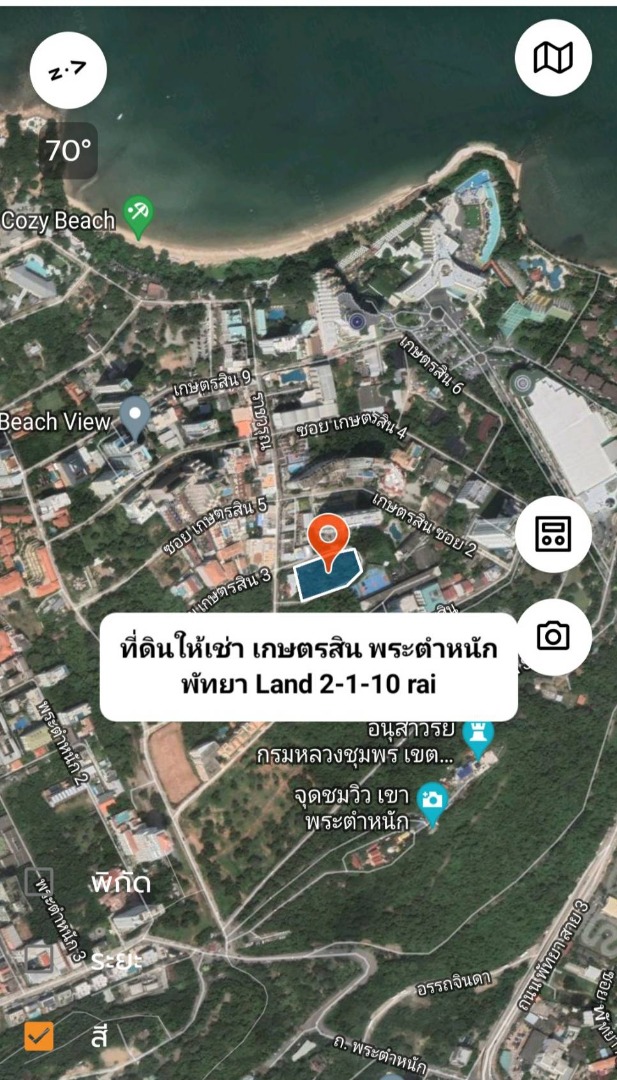Screen dimensions: 617x1080
Task: Enable the ระยะ distance checkbox
Action: click(39, 958)
